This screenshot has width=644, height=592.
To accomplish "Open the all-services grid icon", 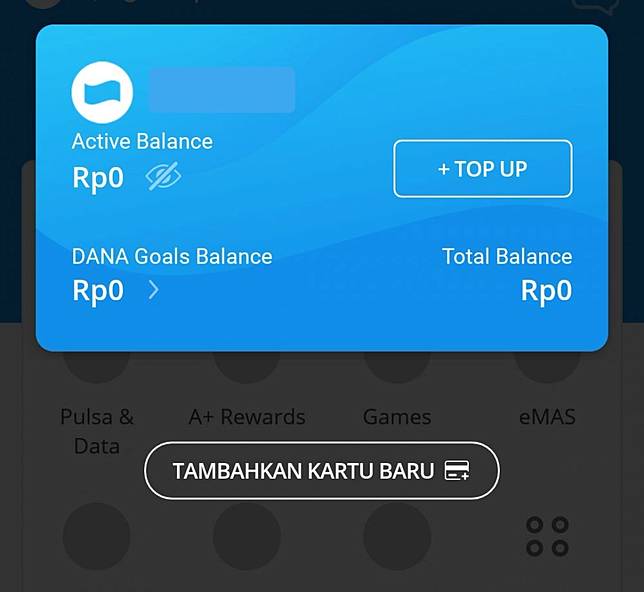I will (x=547, y=536).
